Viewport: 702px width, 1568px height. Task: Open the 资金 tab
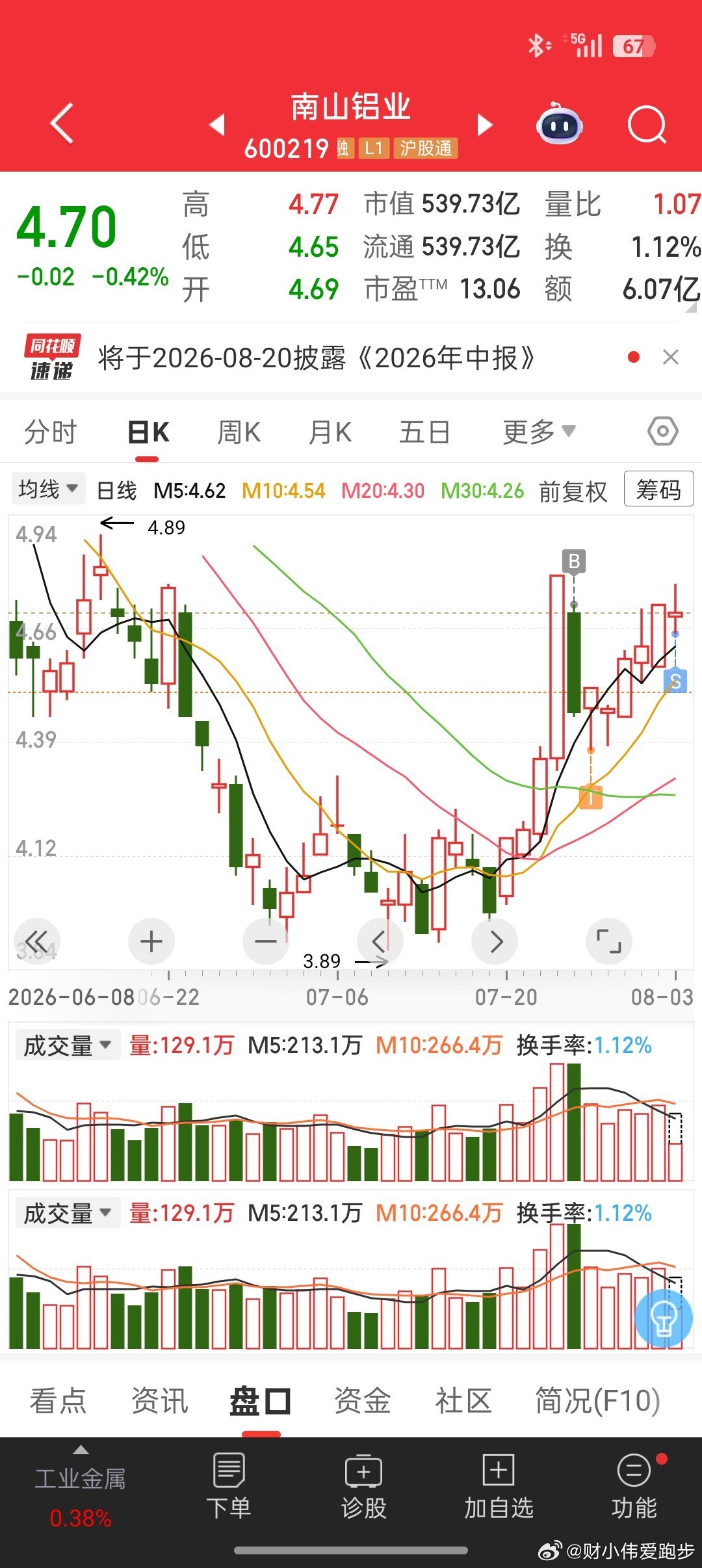pyautogui.click(x=362, y=1401)
